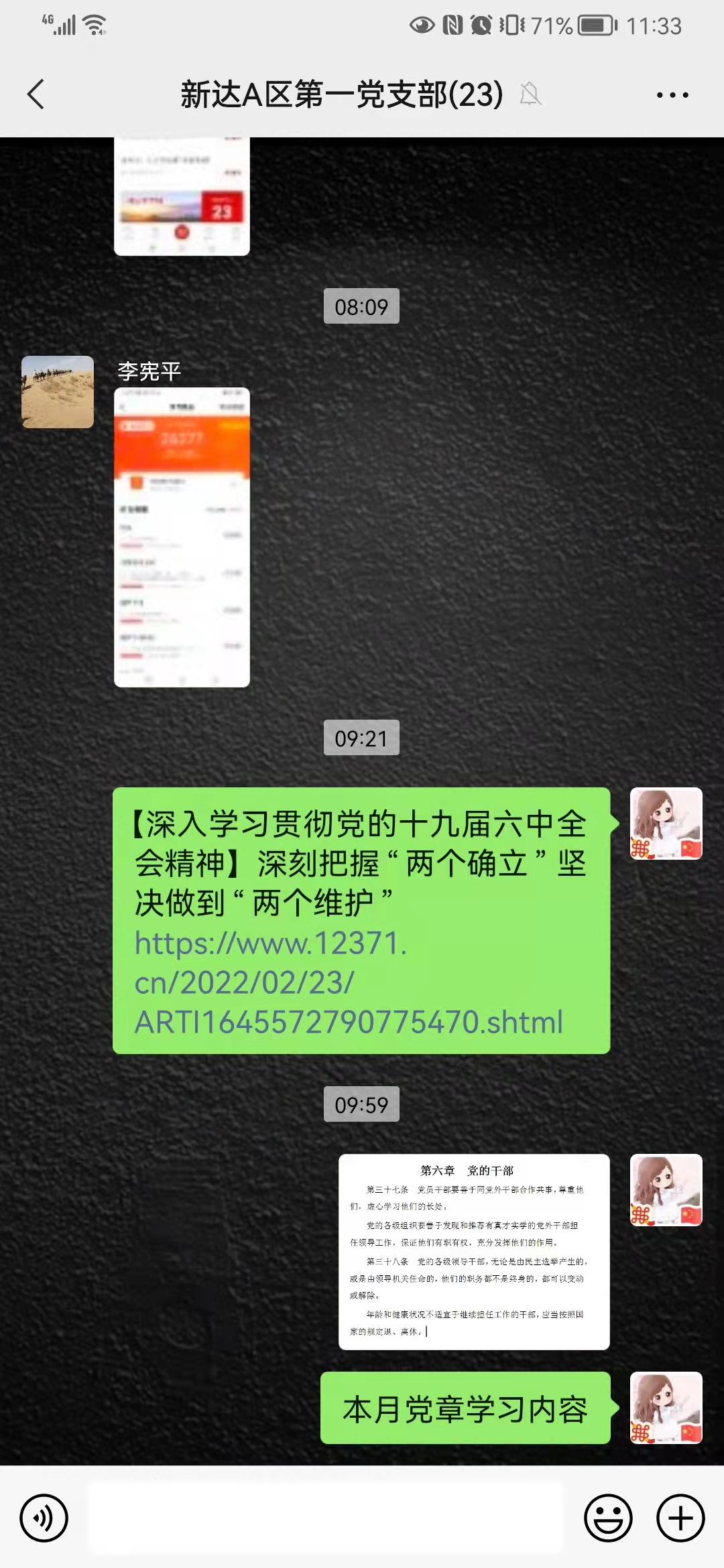View the partially visible image at top
This screenshot has width=724, height=1568.
[x=182, y=197]
